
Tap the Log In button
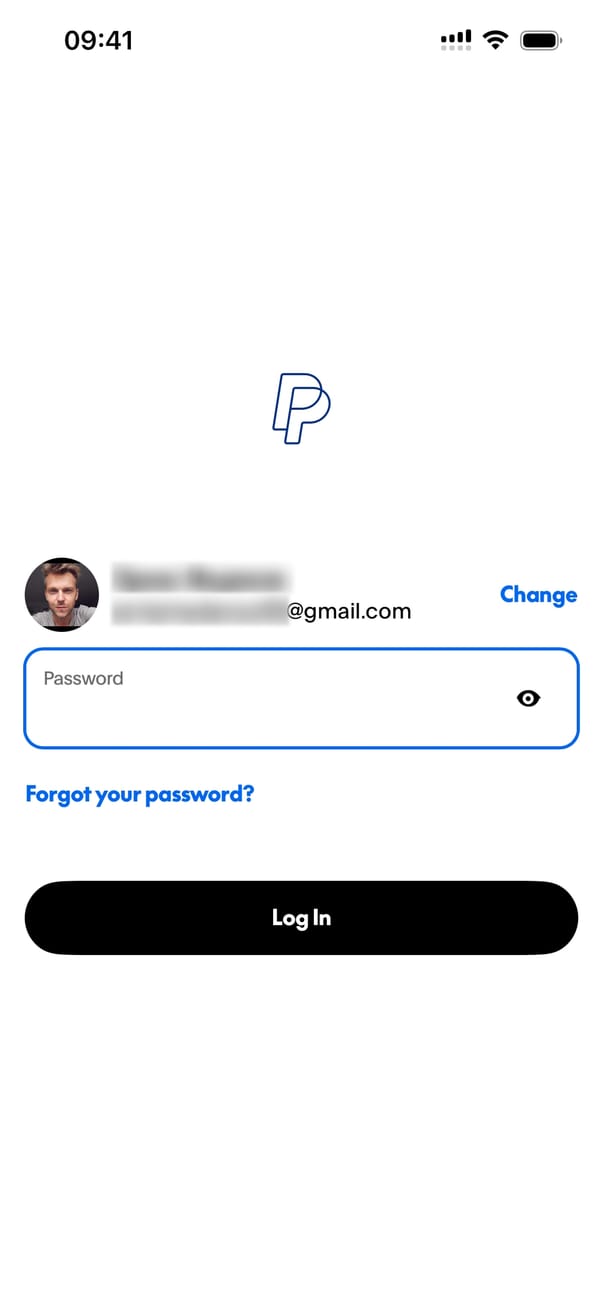pyautogui.click(x=301, y=918)
